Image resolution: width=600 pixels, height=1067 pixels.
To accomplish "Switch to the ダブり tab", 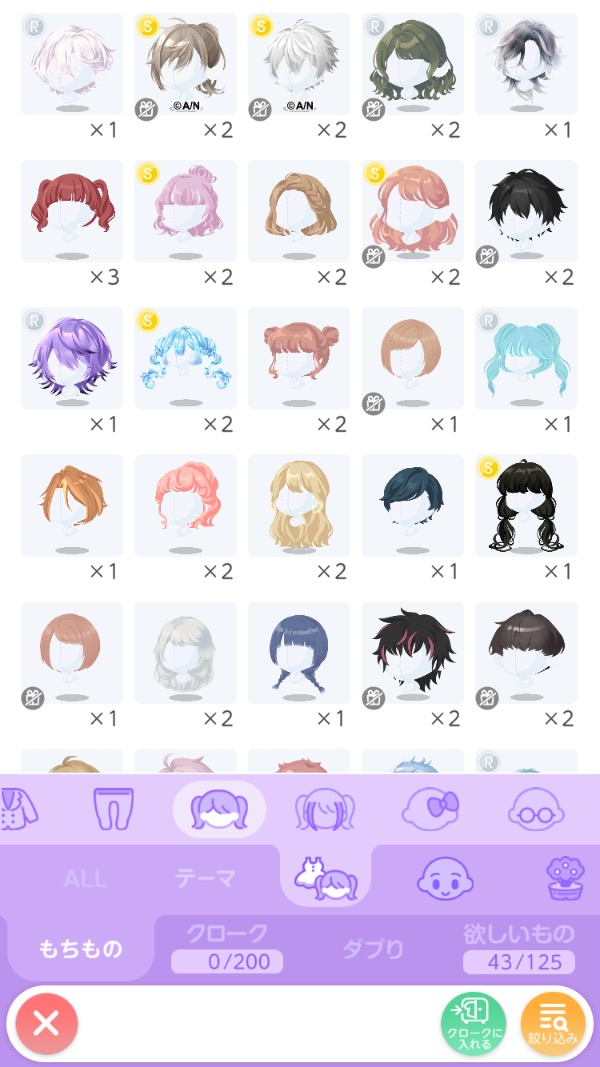I will [374, 947].
